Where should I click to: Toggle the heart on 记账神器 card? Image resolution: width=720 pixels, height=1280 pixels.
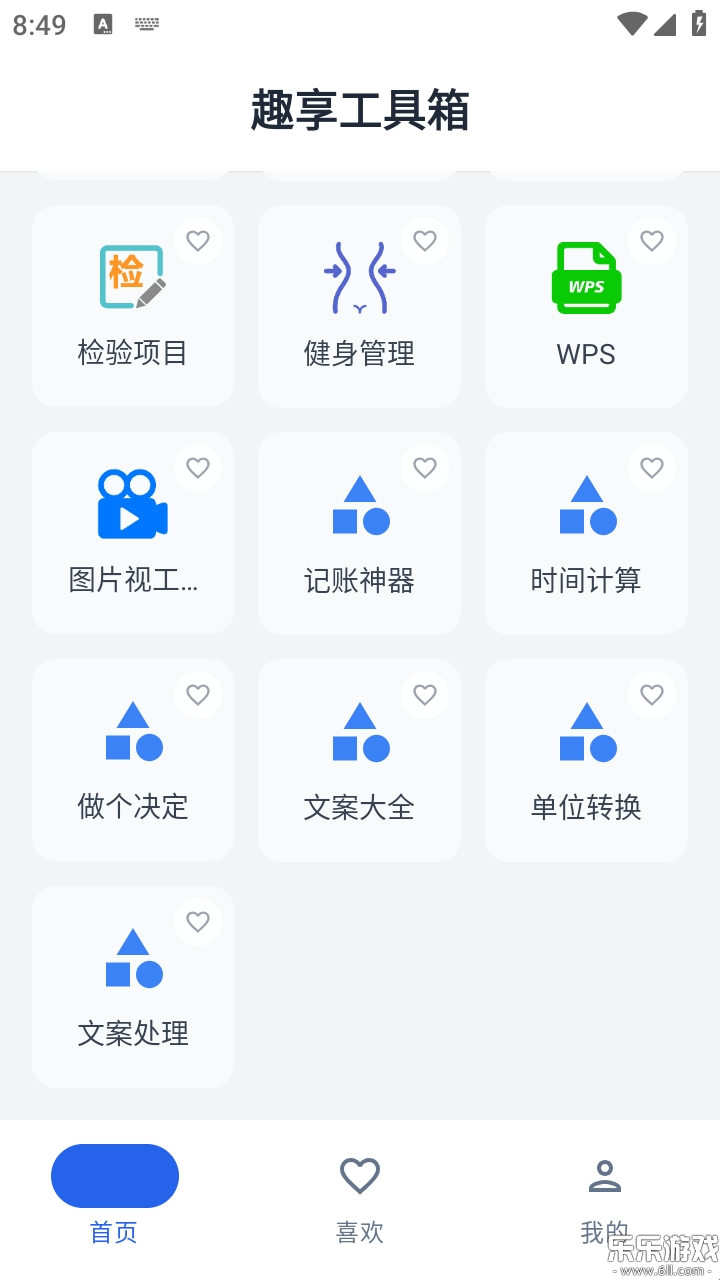pos(424,467)
